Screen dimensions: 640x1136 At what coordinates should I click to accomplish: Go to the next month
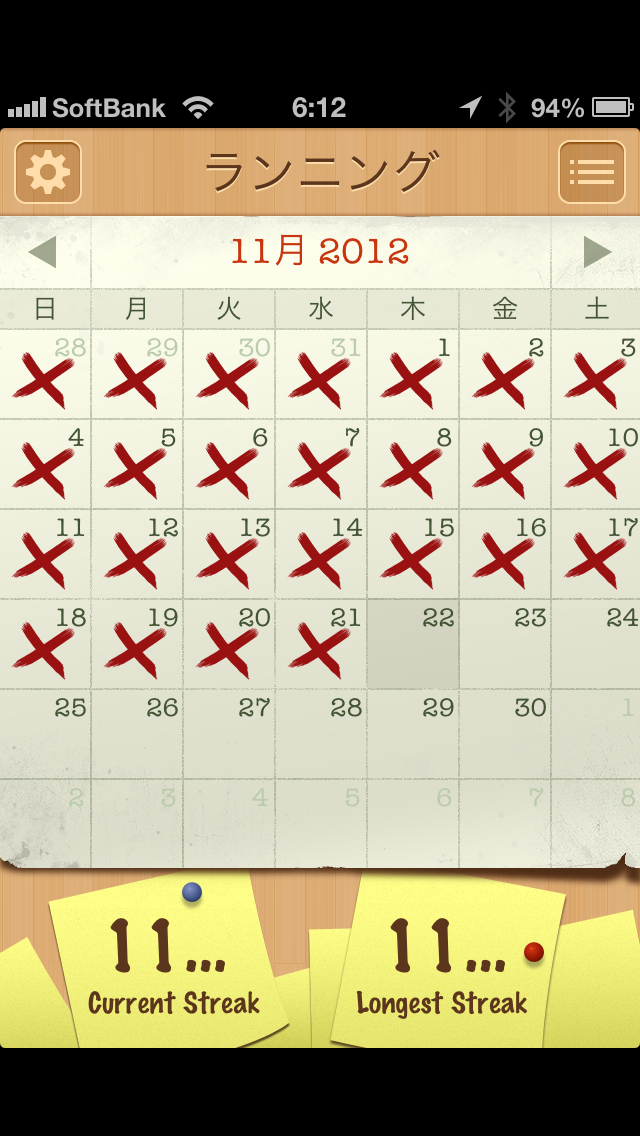pos(596,252)
